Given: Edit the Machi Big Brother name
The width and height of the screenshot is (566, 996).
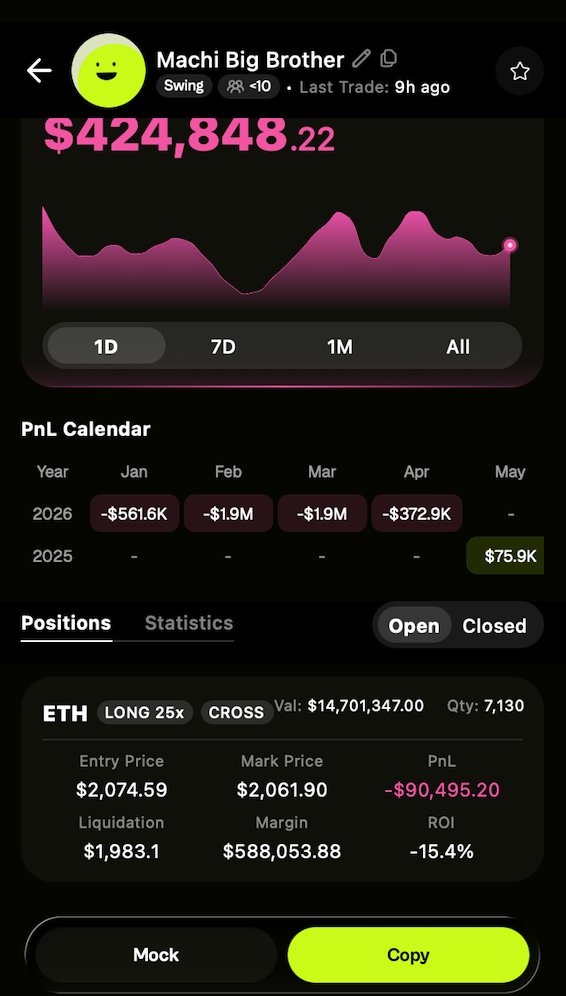Looking at the screenshot, I should [361, 59].
